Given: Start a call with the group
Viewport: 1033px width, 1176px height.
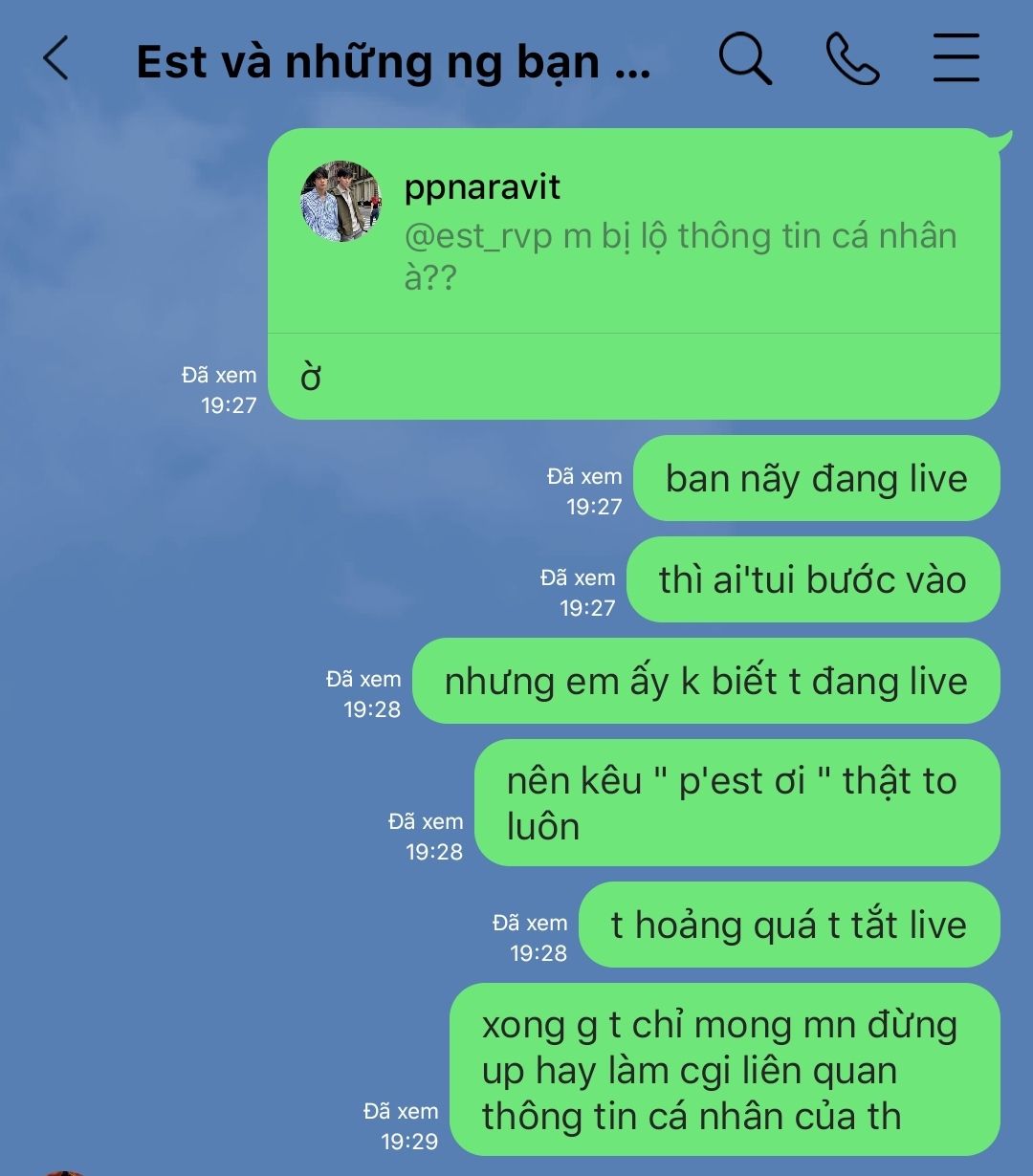Looking at the screenshot, I should [852, 59].
